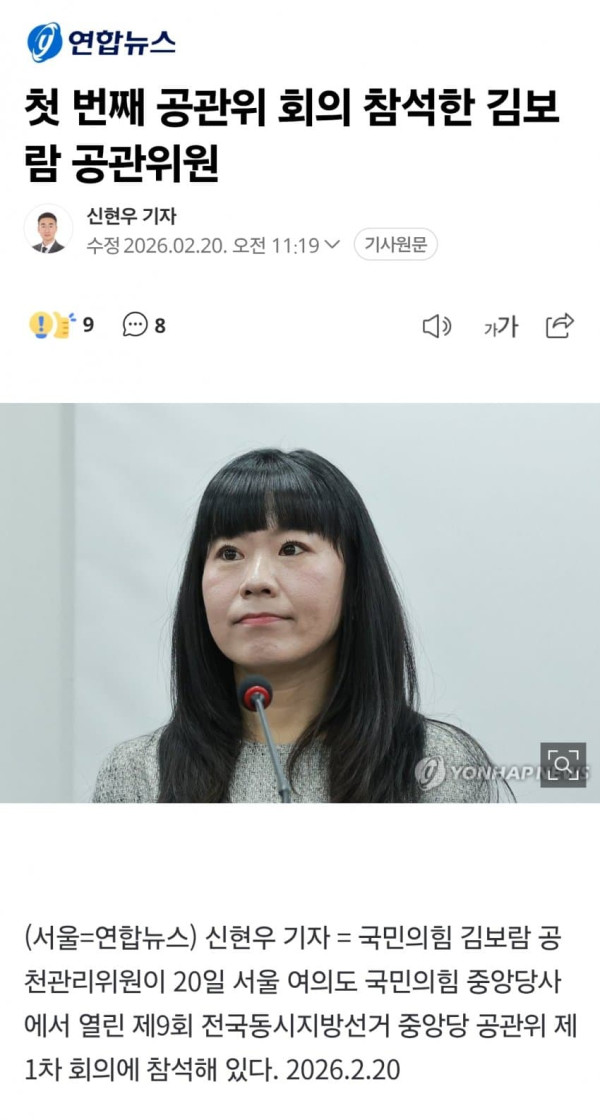
Task: Expand the edit time dropdown chevron
Action: pyautogui.click(x=333, y=244)
